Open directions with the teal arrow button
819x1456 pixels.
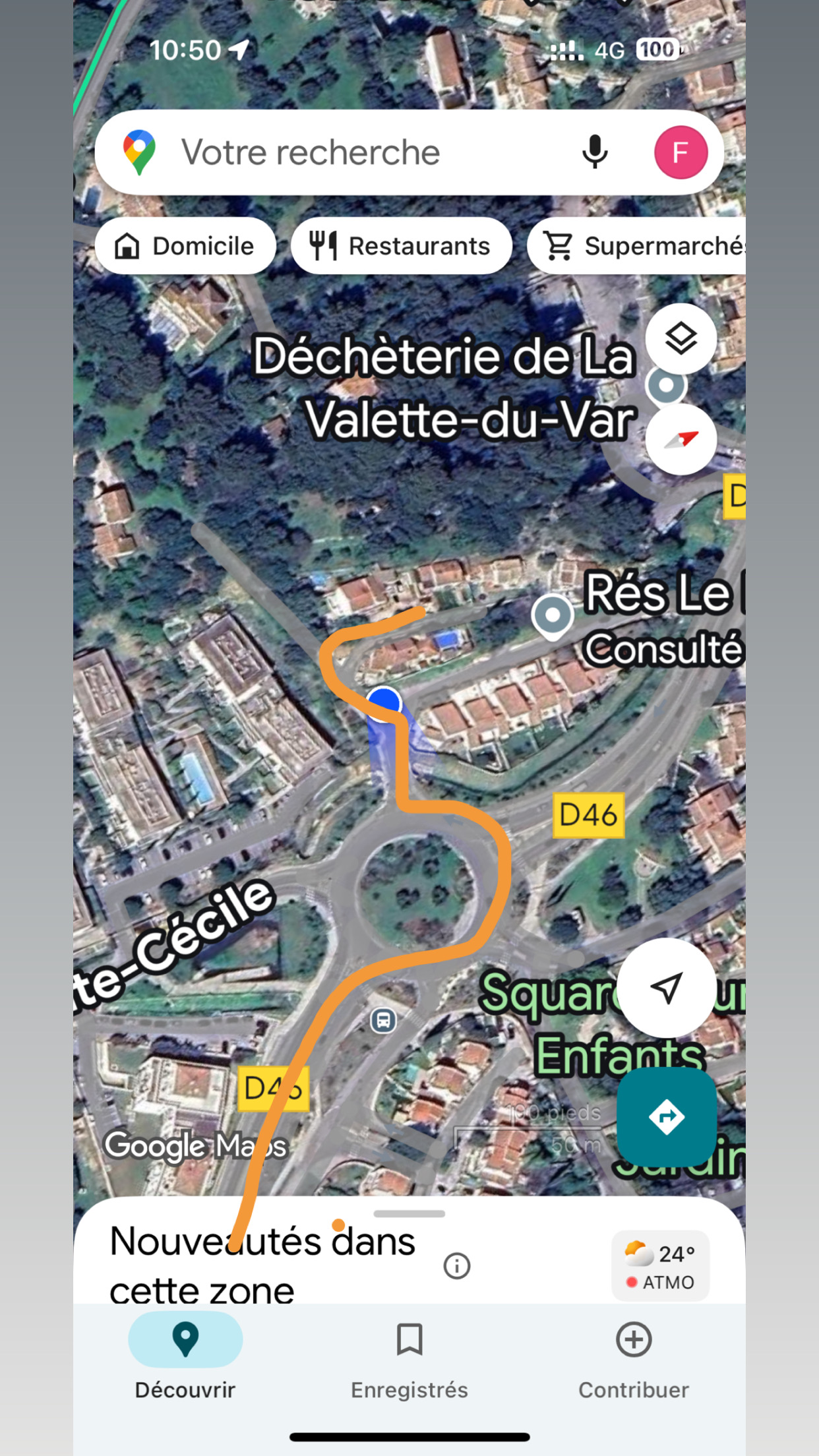[667, 1116]
